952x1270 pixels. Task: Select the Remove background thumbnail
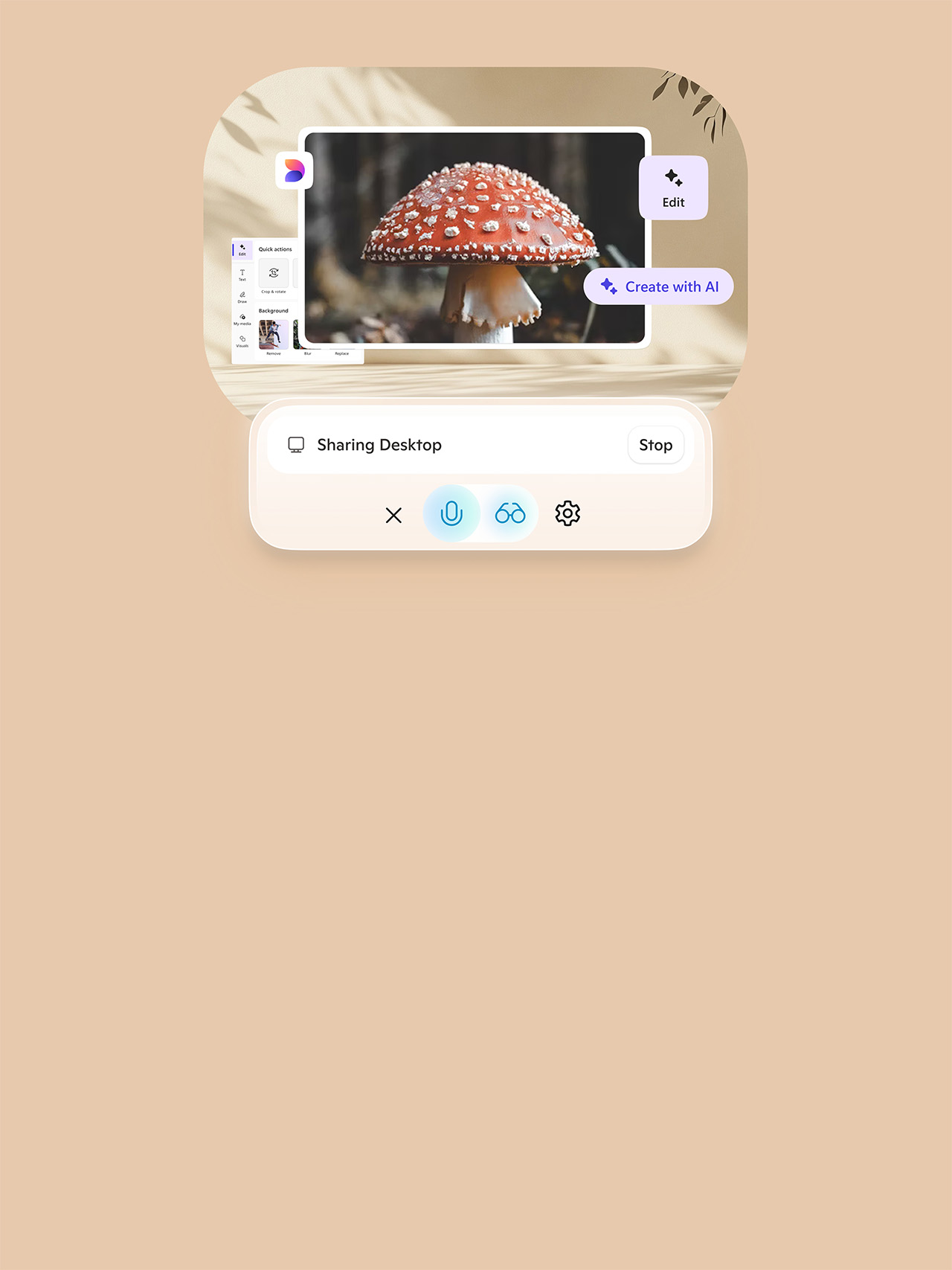[274, 335]
